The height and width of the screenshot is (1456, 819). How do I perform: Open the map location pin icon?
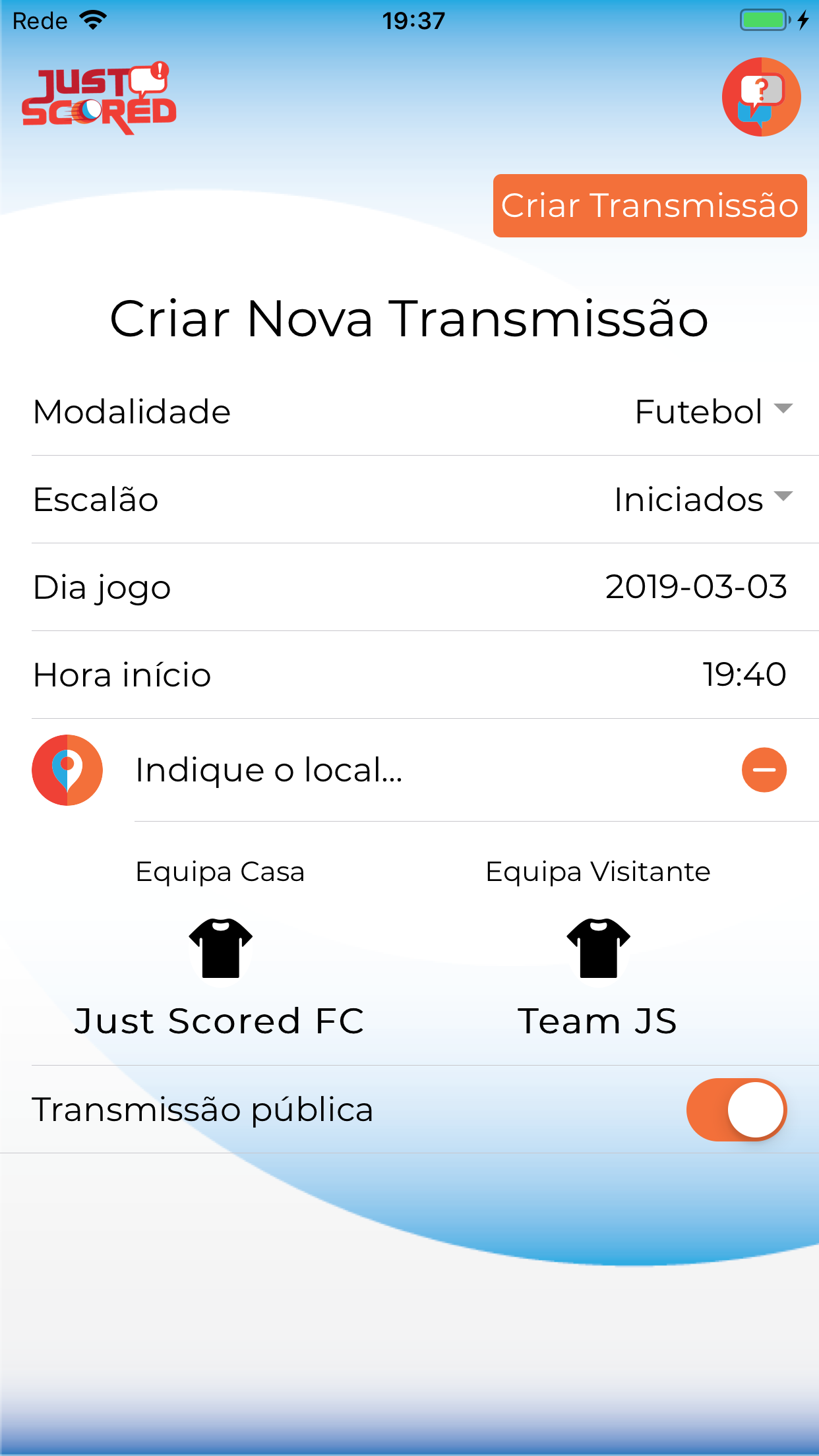67,770
